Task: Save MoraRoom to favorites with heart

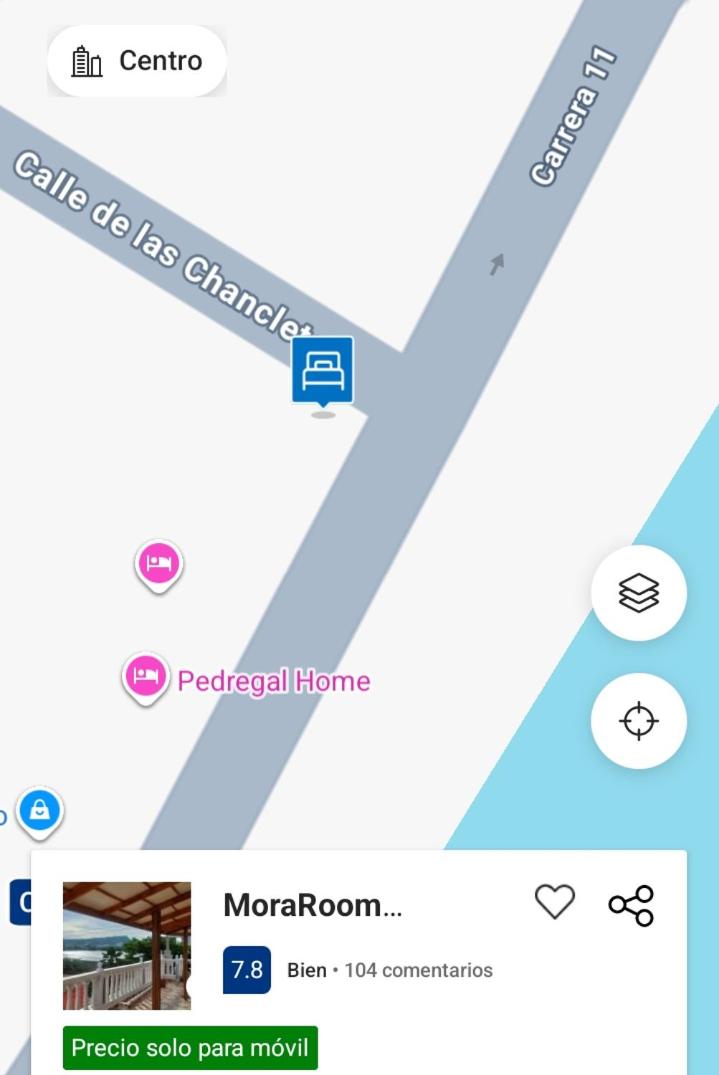Action: tap(554, 903)
